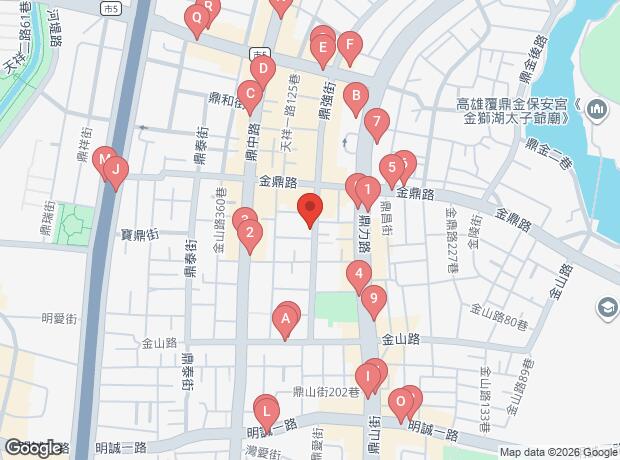Open the marker numbered 9
The width and height of the screenshot is (620, 460).
pyautogui.click(x=373, y=298)
